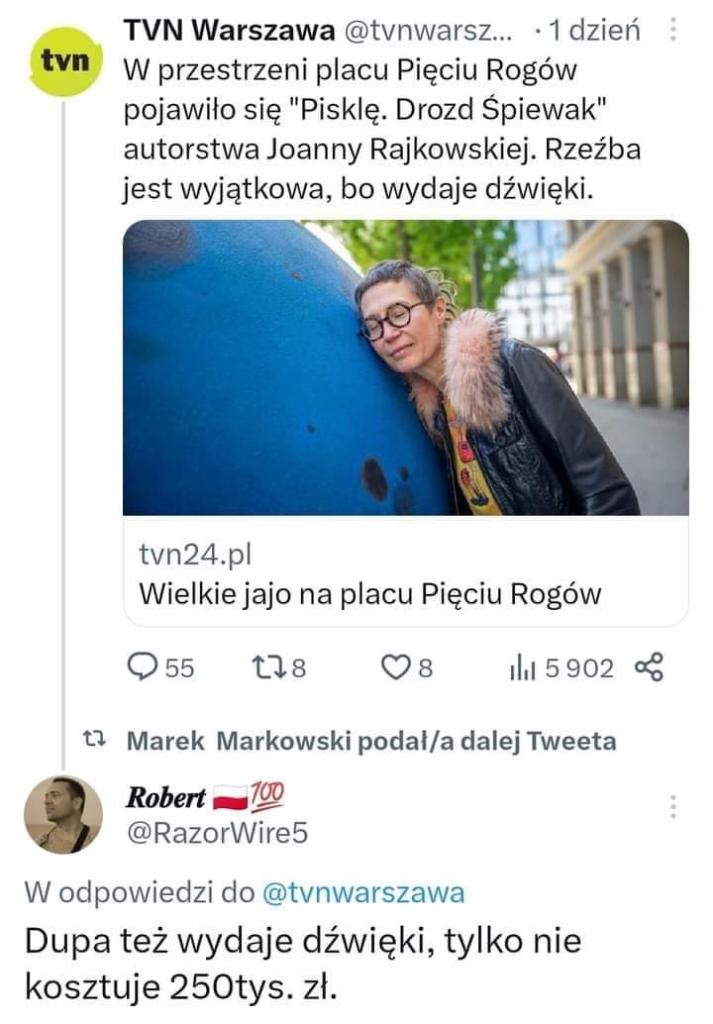The width and height of the screenshot is (713, 1024).
Task: Open TVN Warszawa profile avatar
Action: 65,62
